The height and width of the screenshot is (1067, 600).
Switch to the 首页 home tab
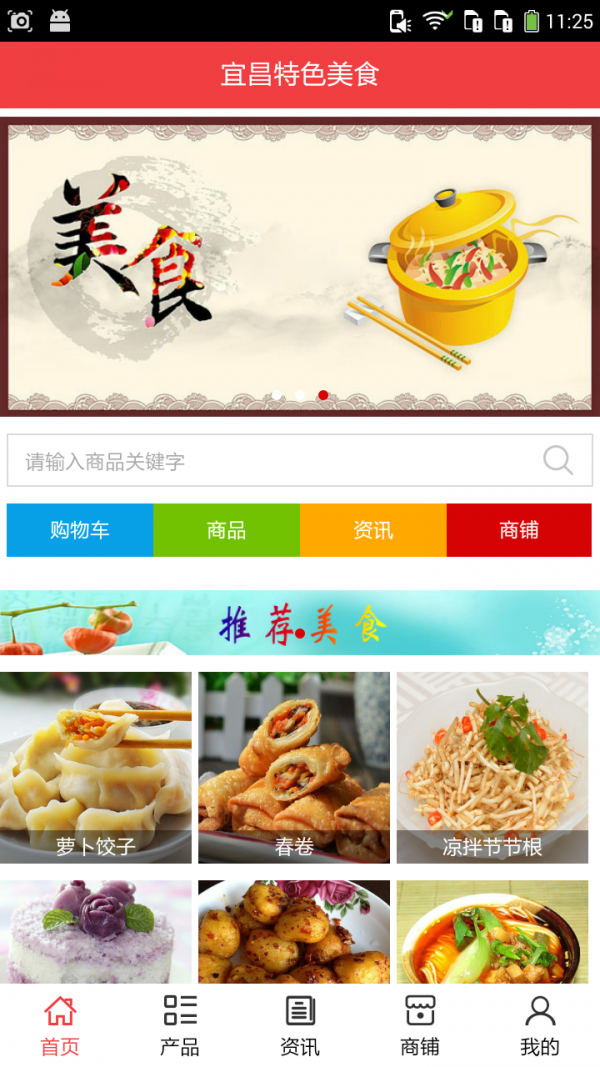(x=60, y=1026)
